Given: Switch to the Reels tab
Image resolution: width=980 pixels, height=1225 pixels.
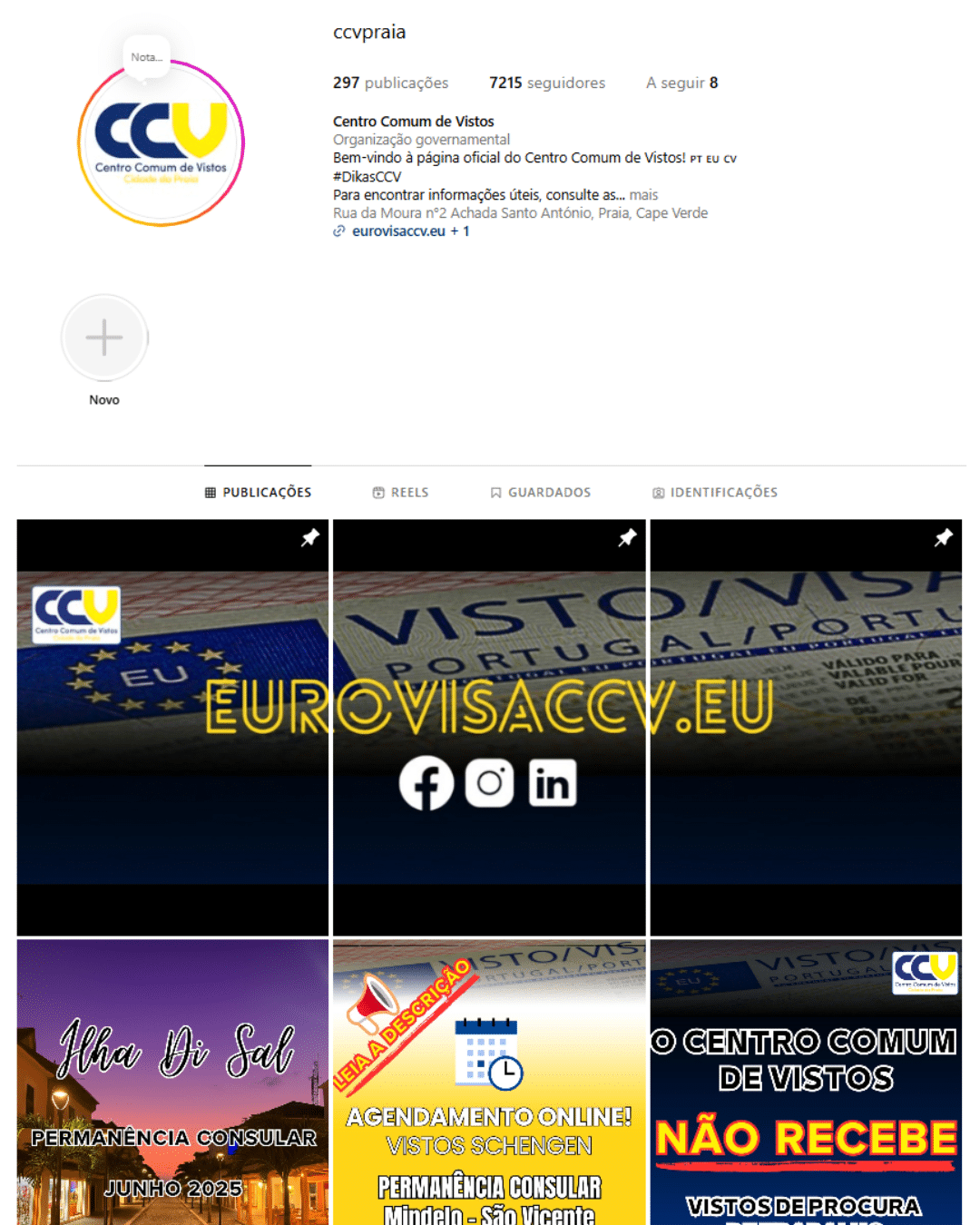Looking at the screenshot, I should [400, 492].
